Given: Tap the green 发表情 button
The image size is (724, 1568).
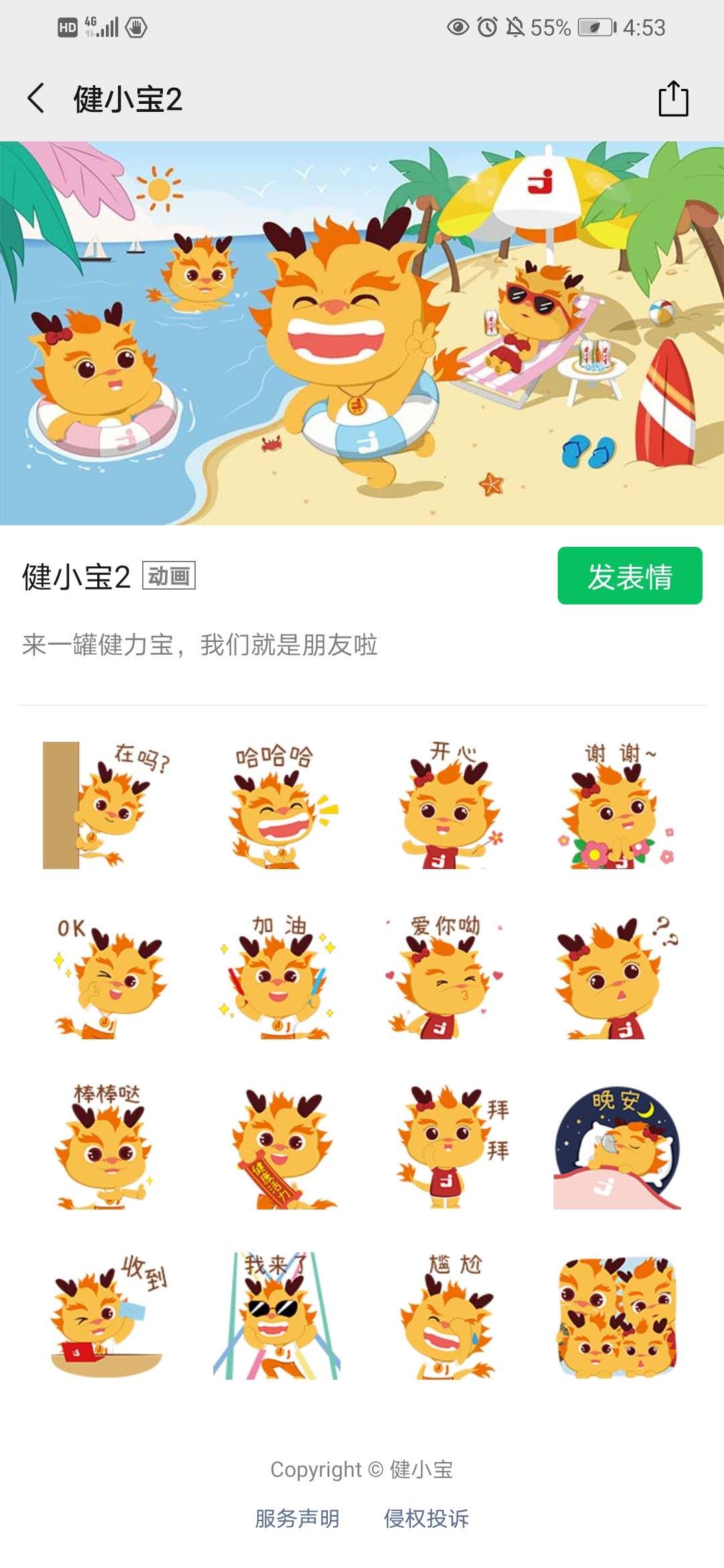Looking at the screenshot, I should pyautogui.click(x=629, y=576).
